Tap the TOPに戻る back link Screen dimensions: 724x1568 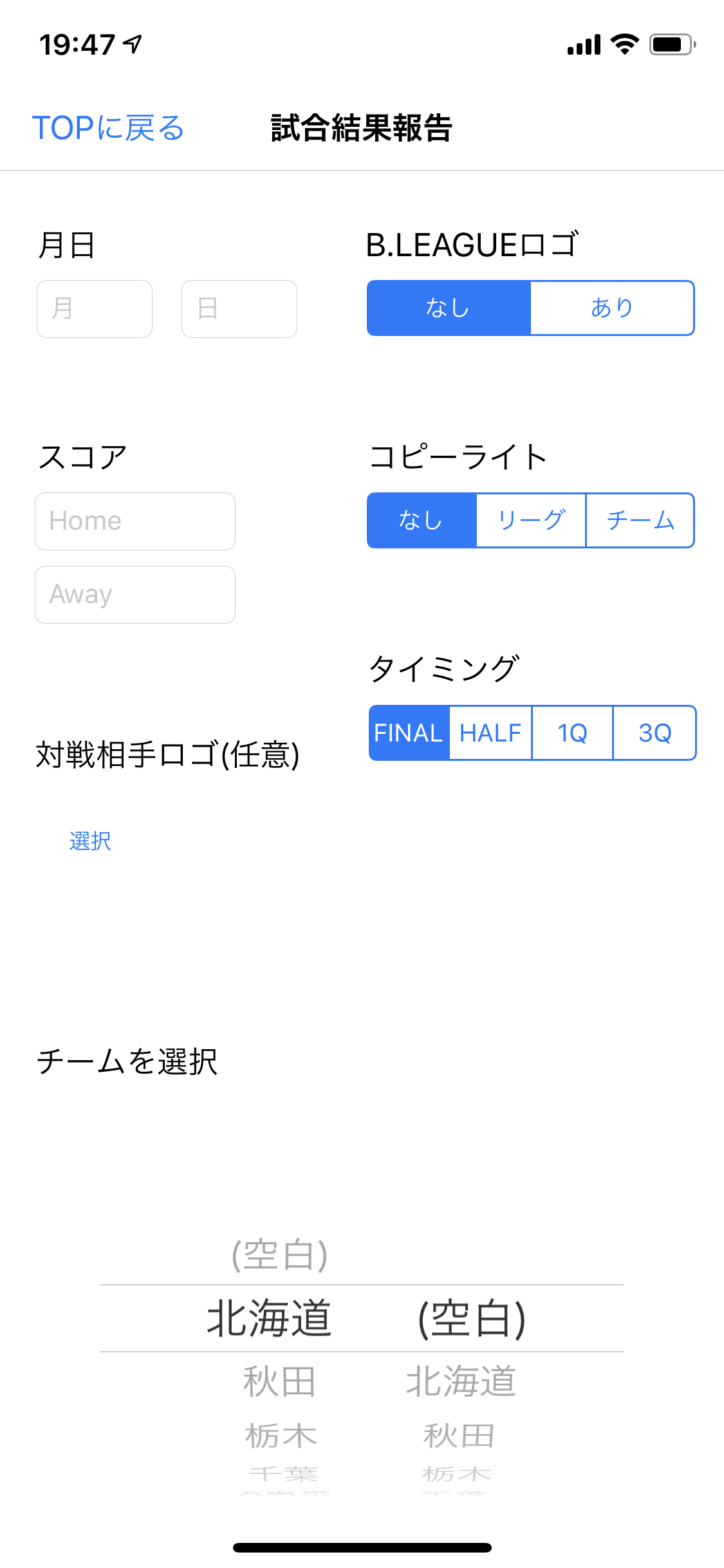[x=109, y=128]
